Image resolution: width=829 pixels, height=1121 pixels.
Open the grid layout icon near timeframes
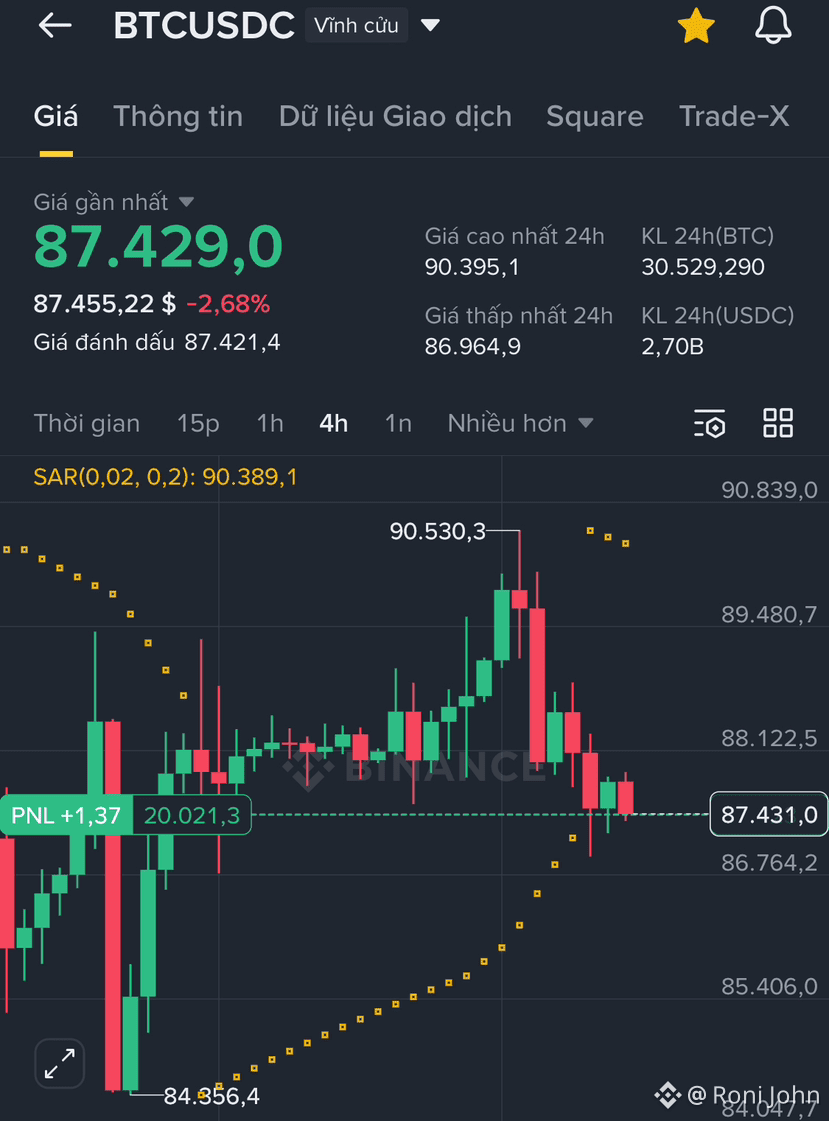click(778, 424)
